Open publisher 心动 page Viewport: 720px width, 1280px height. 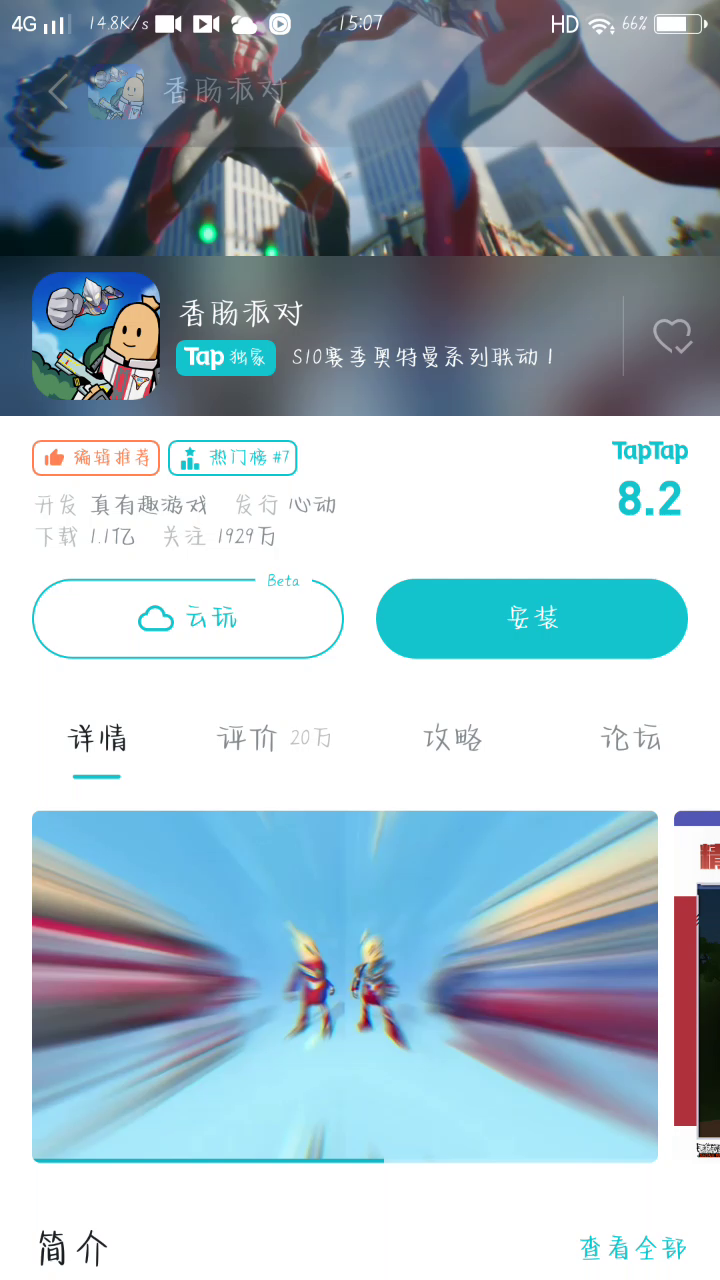(312, 505)
